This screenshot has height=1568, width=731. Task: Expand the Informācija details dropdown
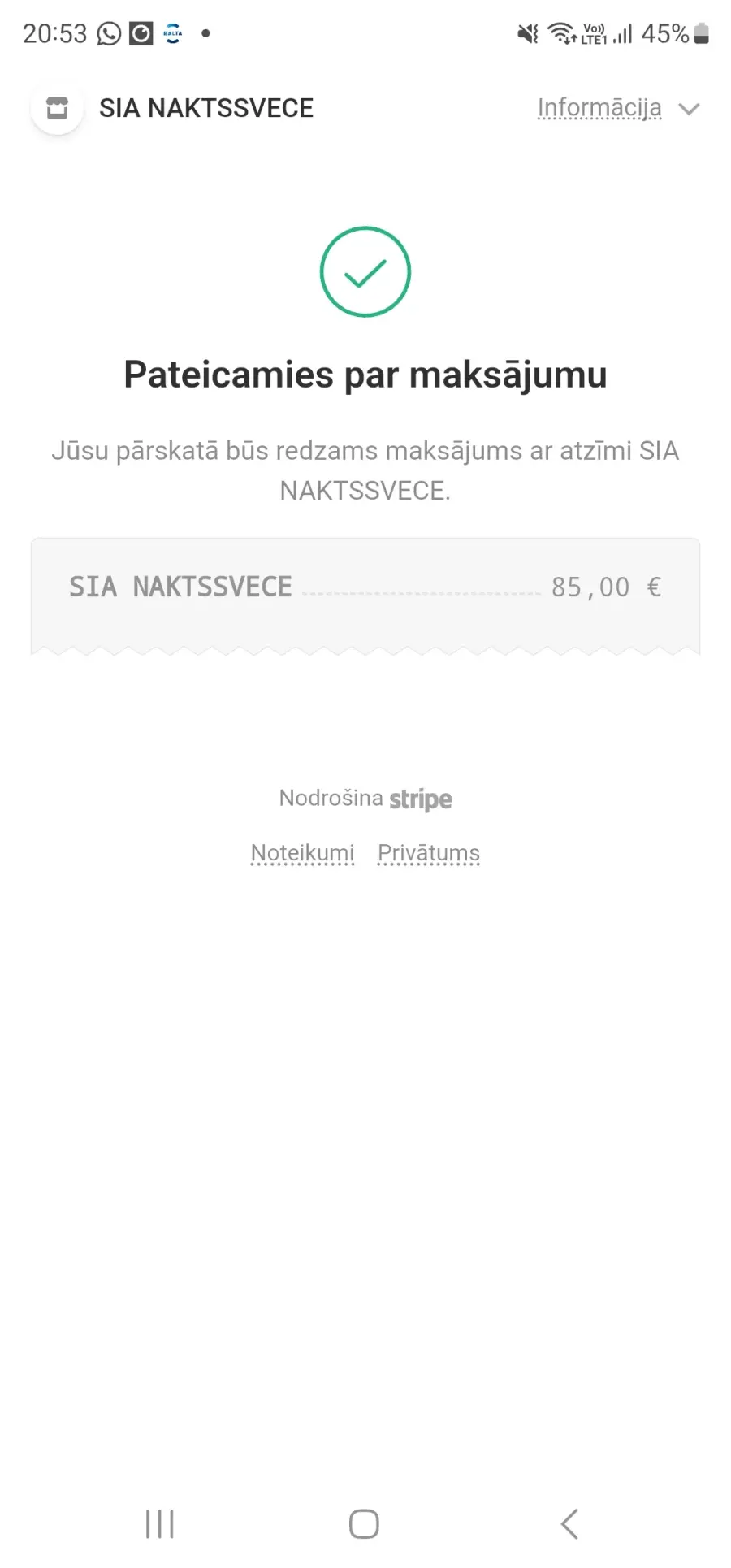(x=618, y=108)
